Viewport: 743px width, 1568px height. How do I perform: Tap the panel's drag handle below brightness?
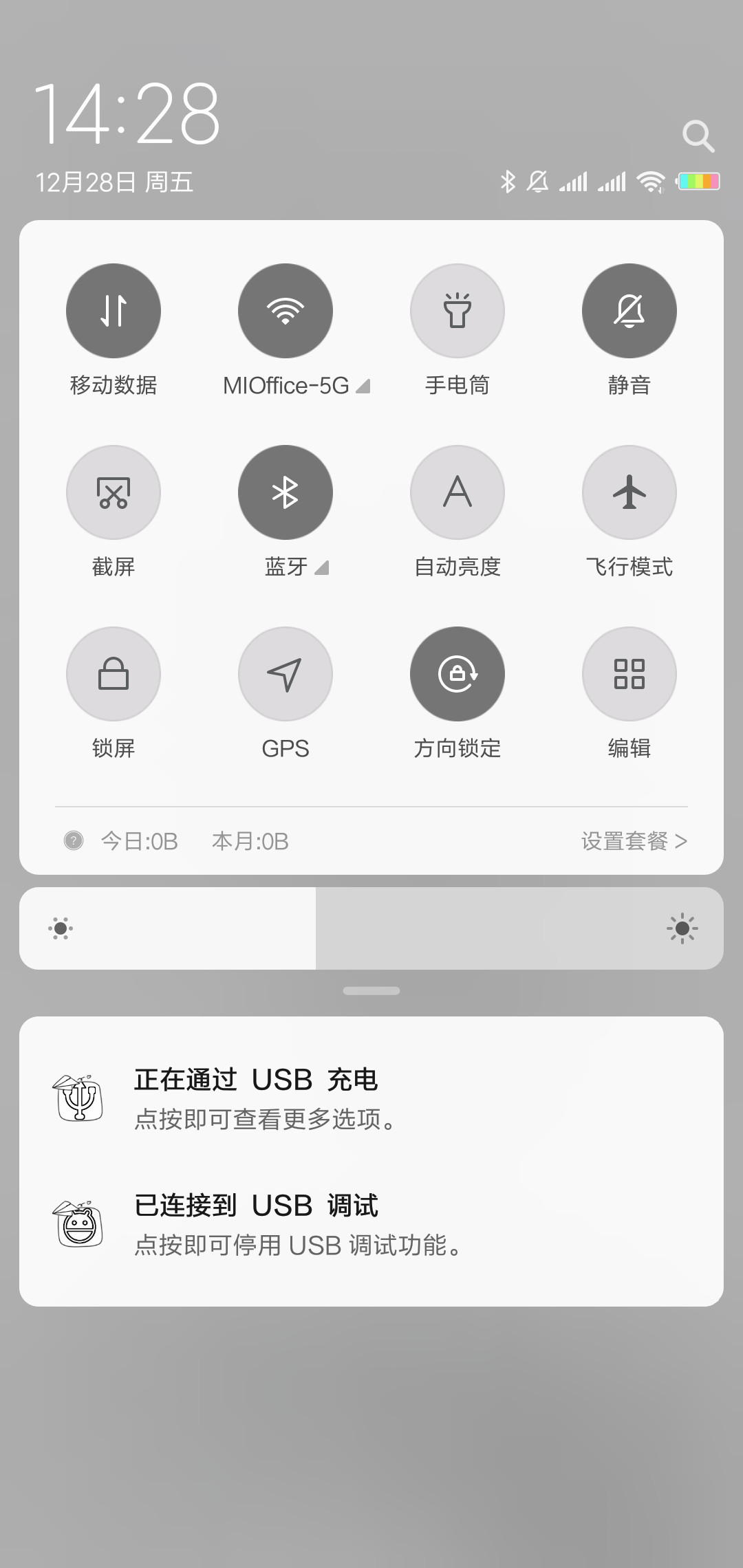pyautogui.click(x=371, y=991)
